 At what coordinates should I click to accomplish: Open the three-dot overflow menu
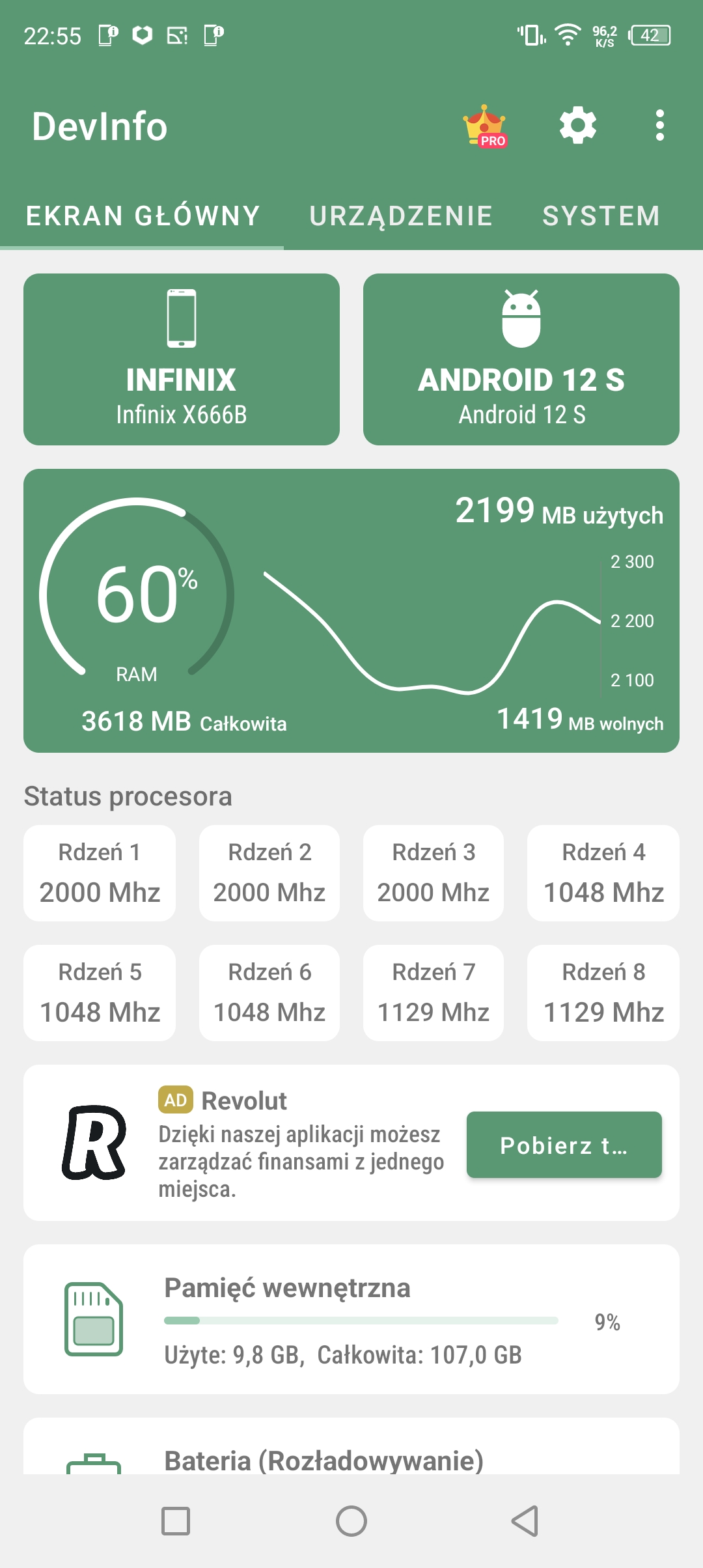point(660,126)
